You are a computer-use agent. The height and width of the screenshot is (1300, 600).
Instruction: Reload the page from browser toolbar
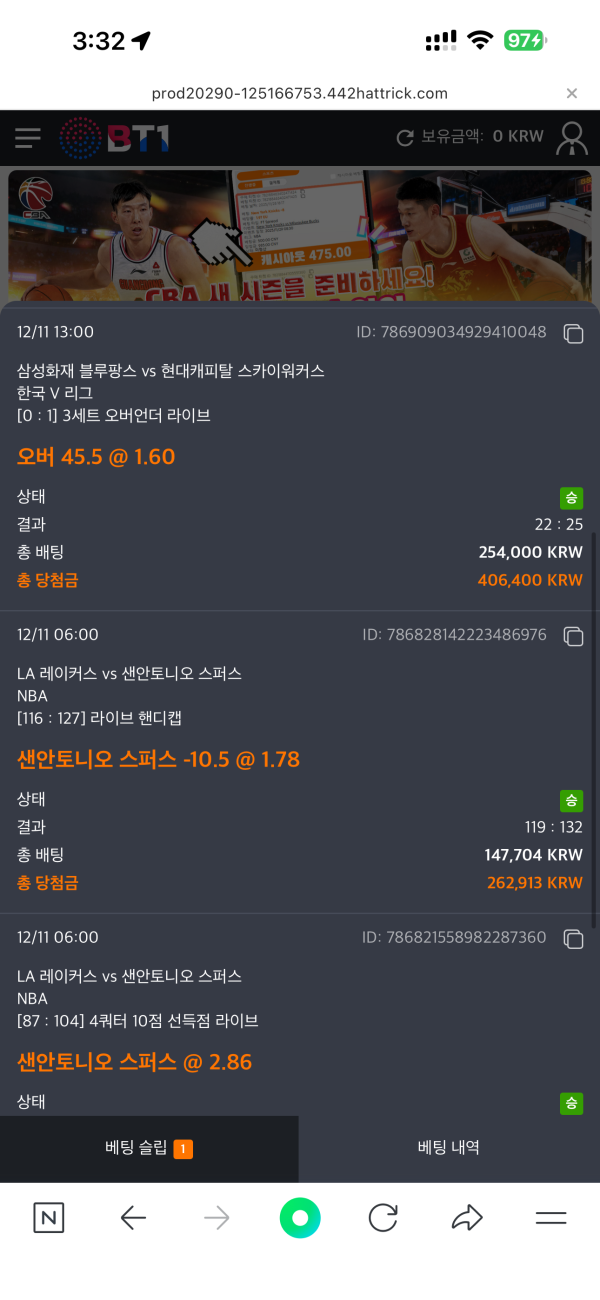pos(383,1217)
